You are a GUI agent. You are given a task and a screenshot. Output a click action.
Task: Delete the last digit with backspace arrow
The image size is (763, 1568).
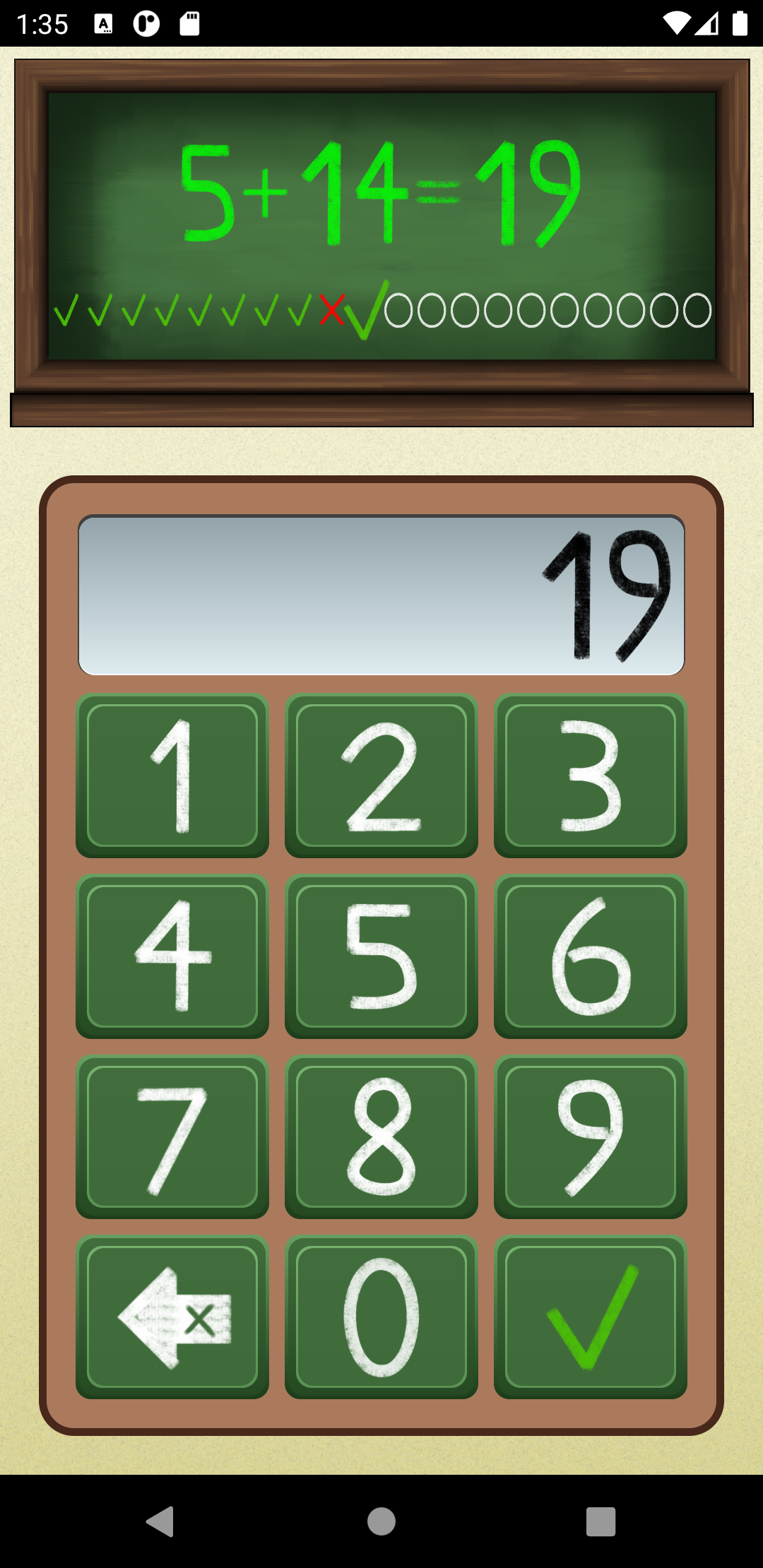(x=172, y=1317)
